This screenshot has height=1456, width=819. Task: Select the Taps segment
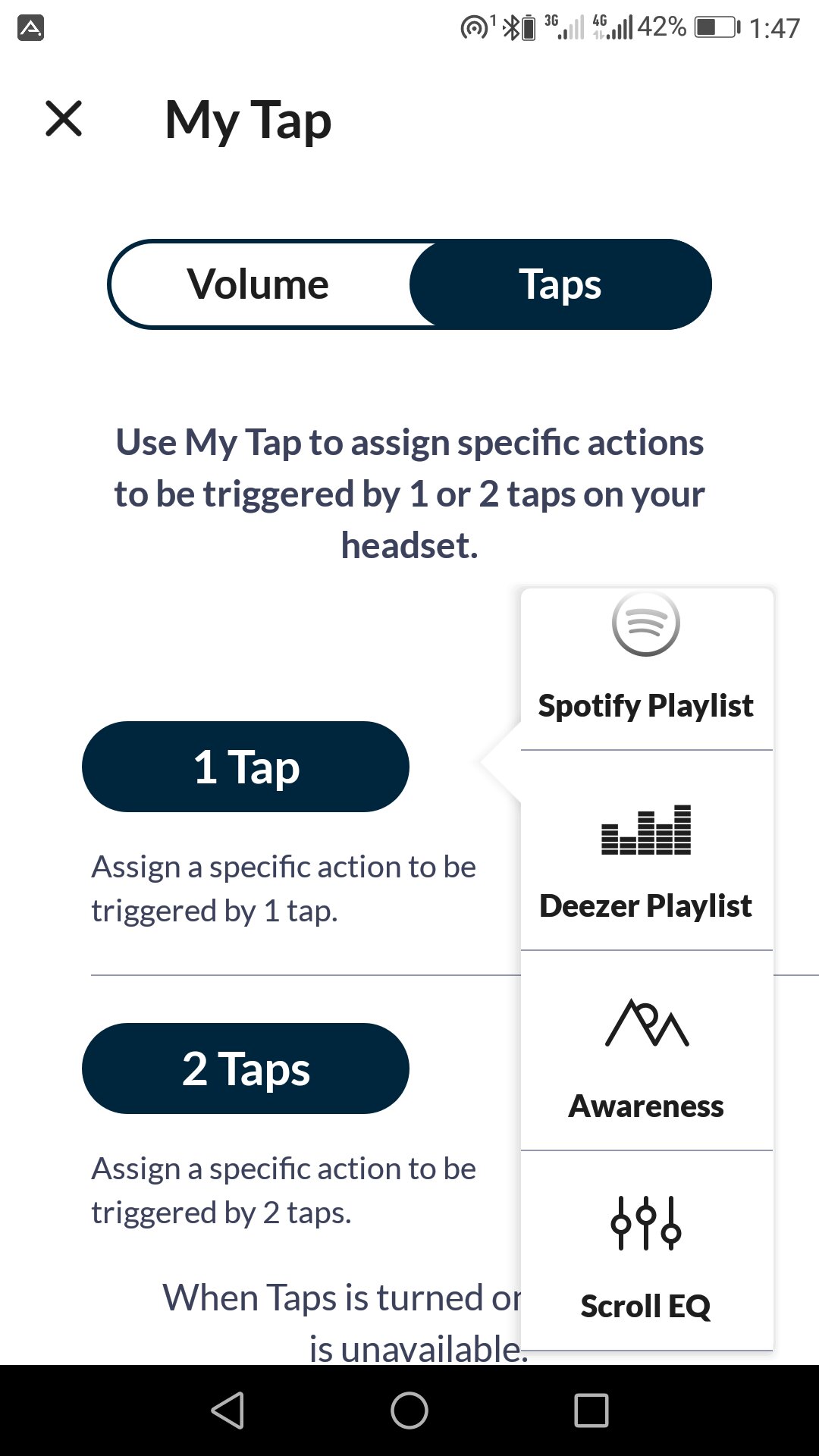560,284
